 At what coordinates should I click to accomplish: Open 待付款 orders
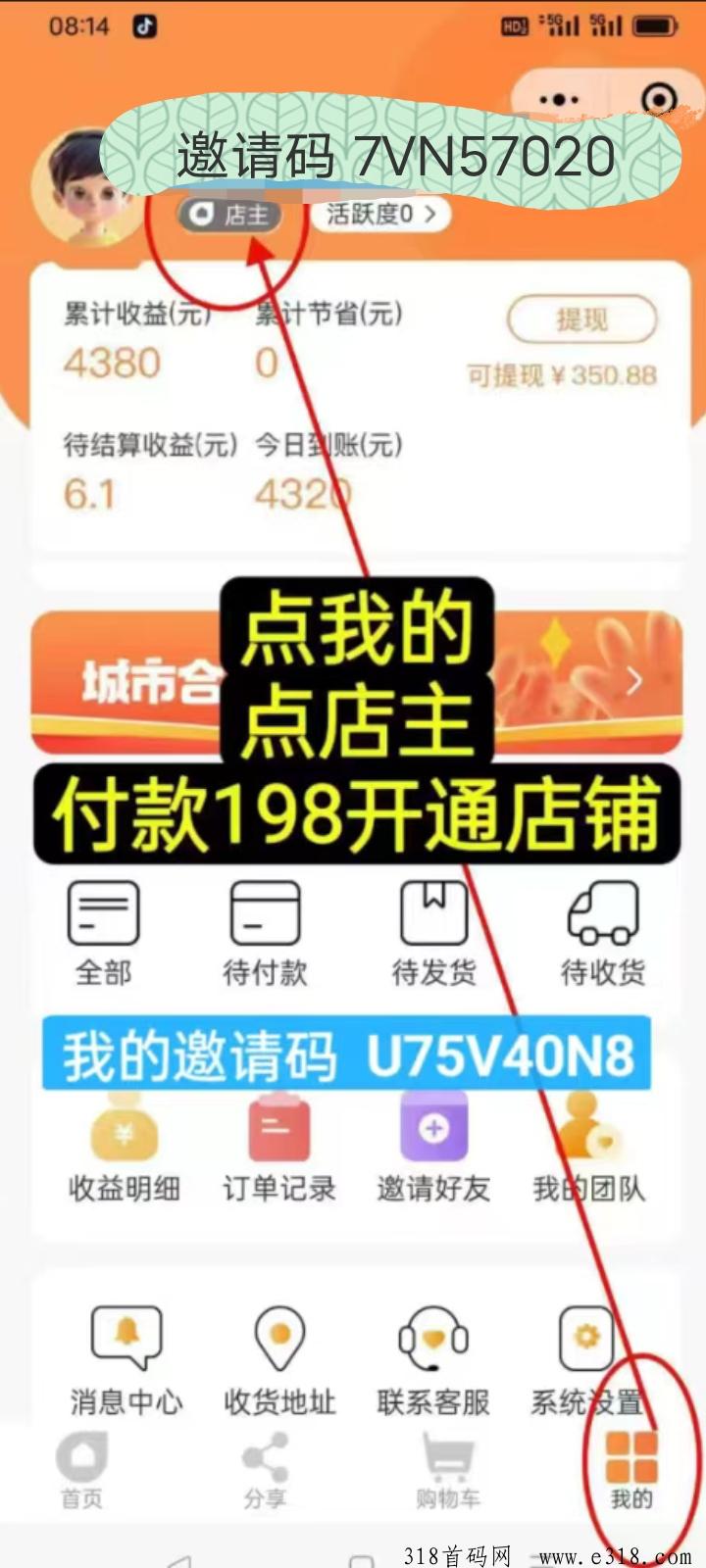click(x=265, y=933)
